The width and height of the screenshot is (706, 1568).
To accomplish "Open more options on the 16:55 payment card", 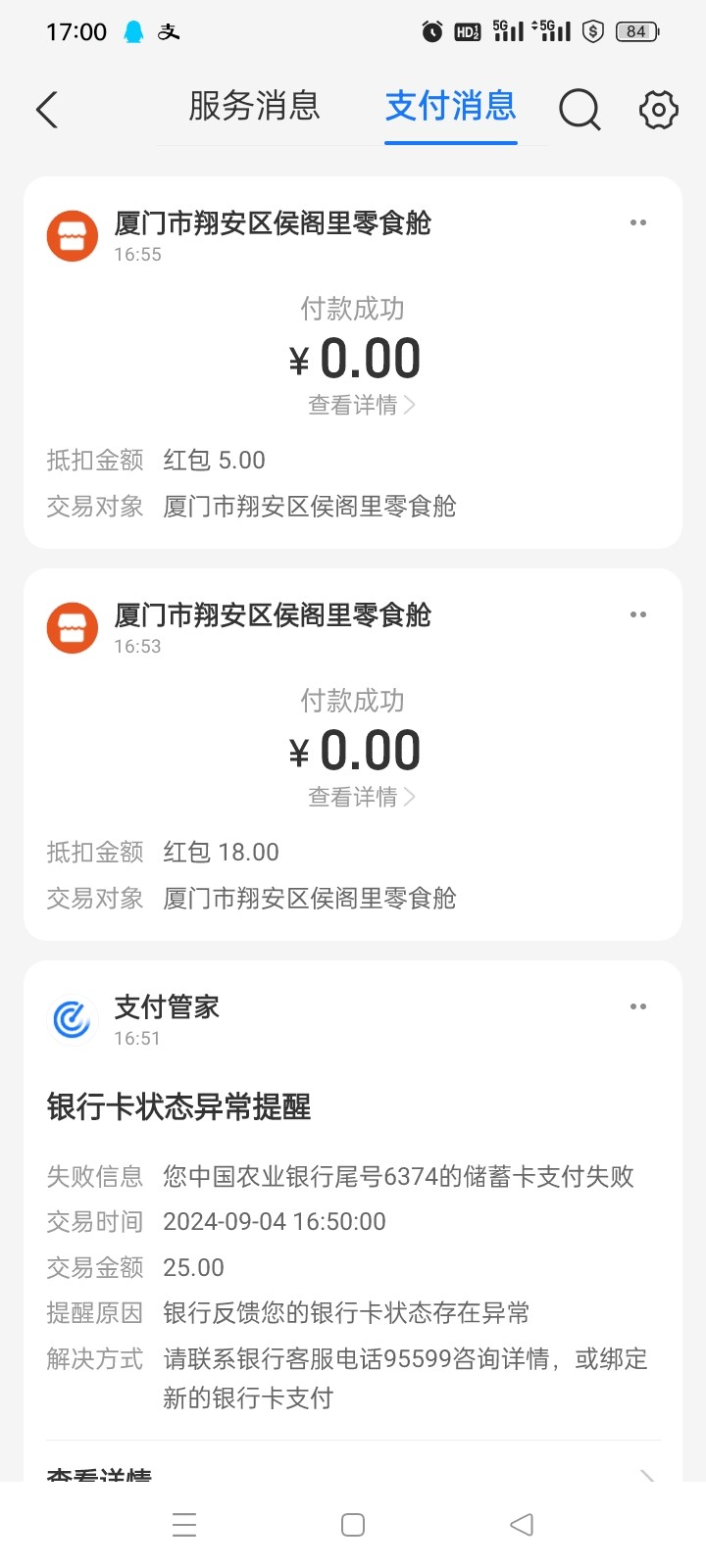I will tap(638, 223).
